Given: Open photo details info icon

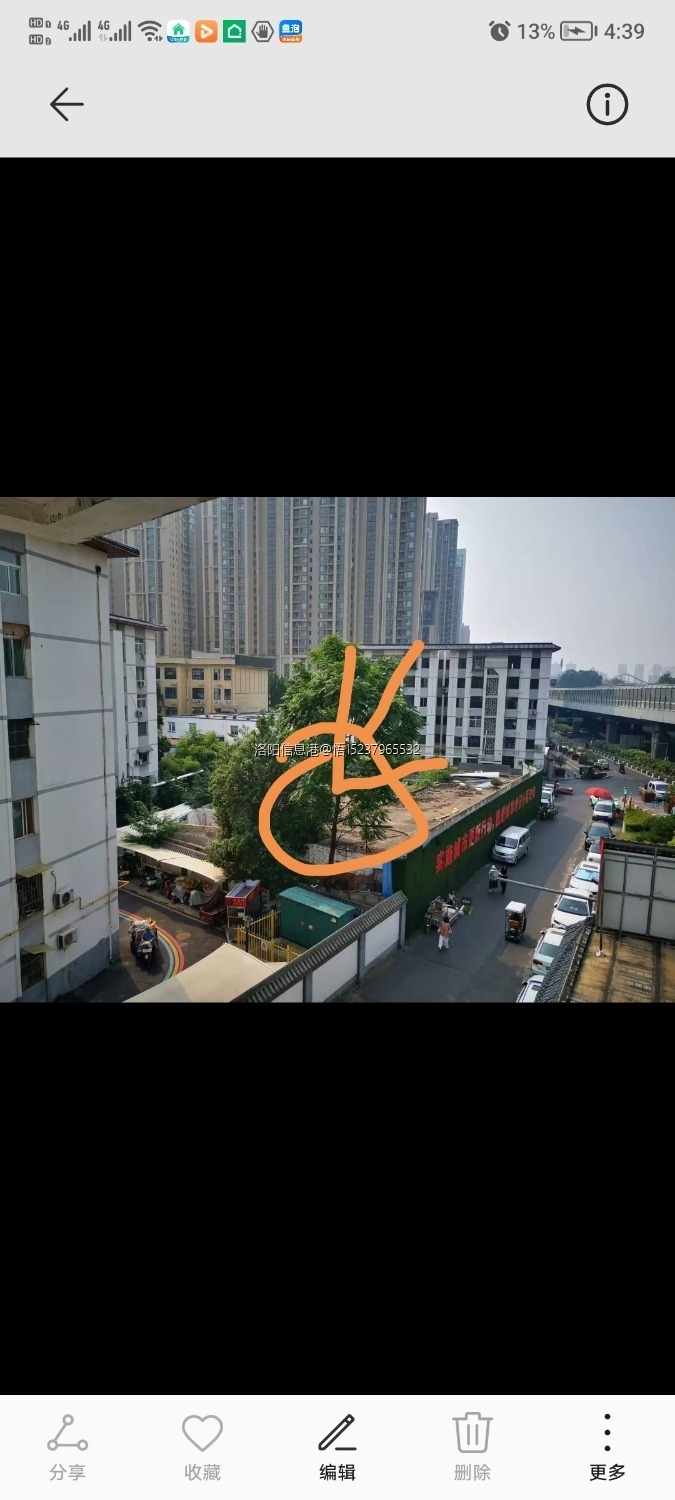Looking at the screenshot, I should pyautogui.click(x=607, y=104).
